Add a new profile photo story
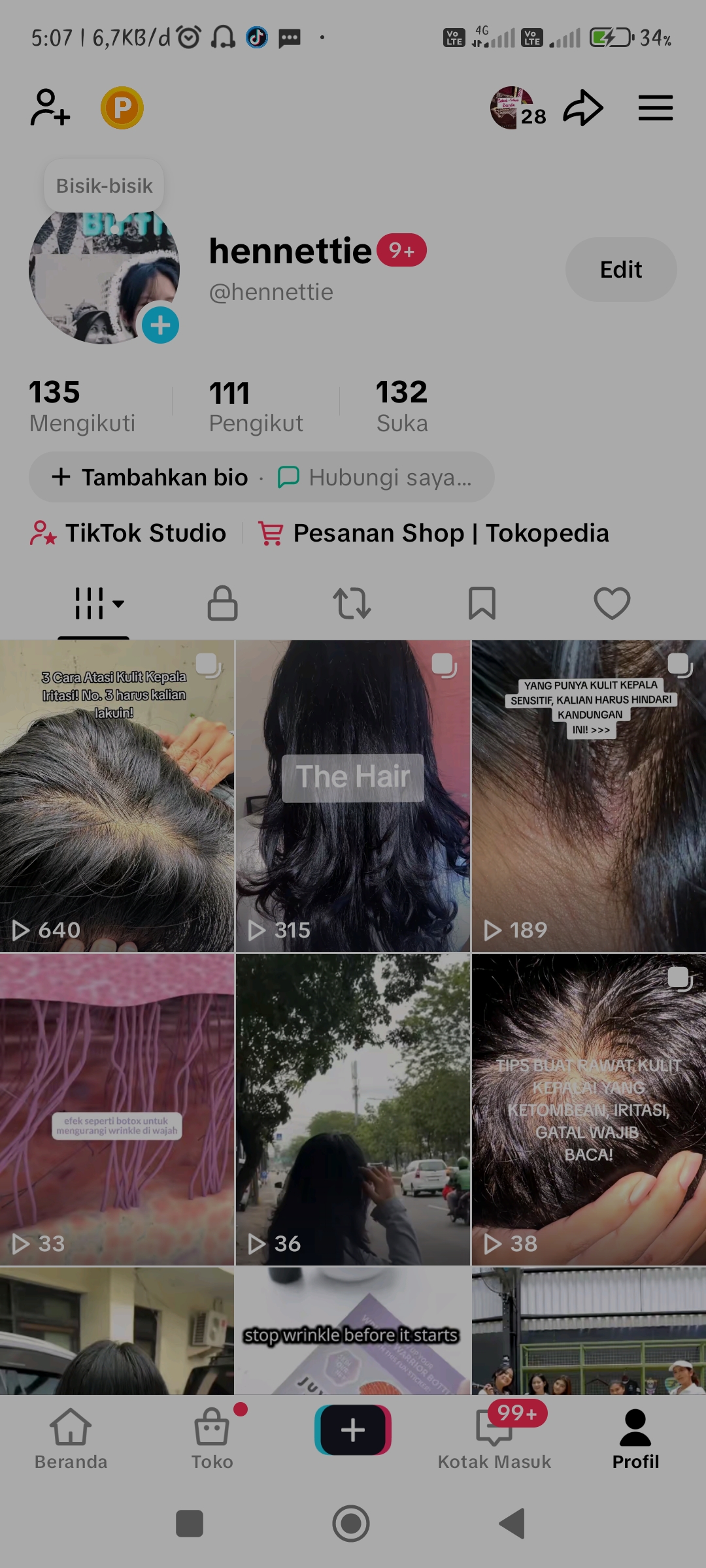 [160, 325]
